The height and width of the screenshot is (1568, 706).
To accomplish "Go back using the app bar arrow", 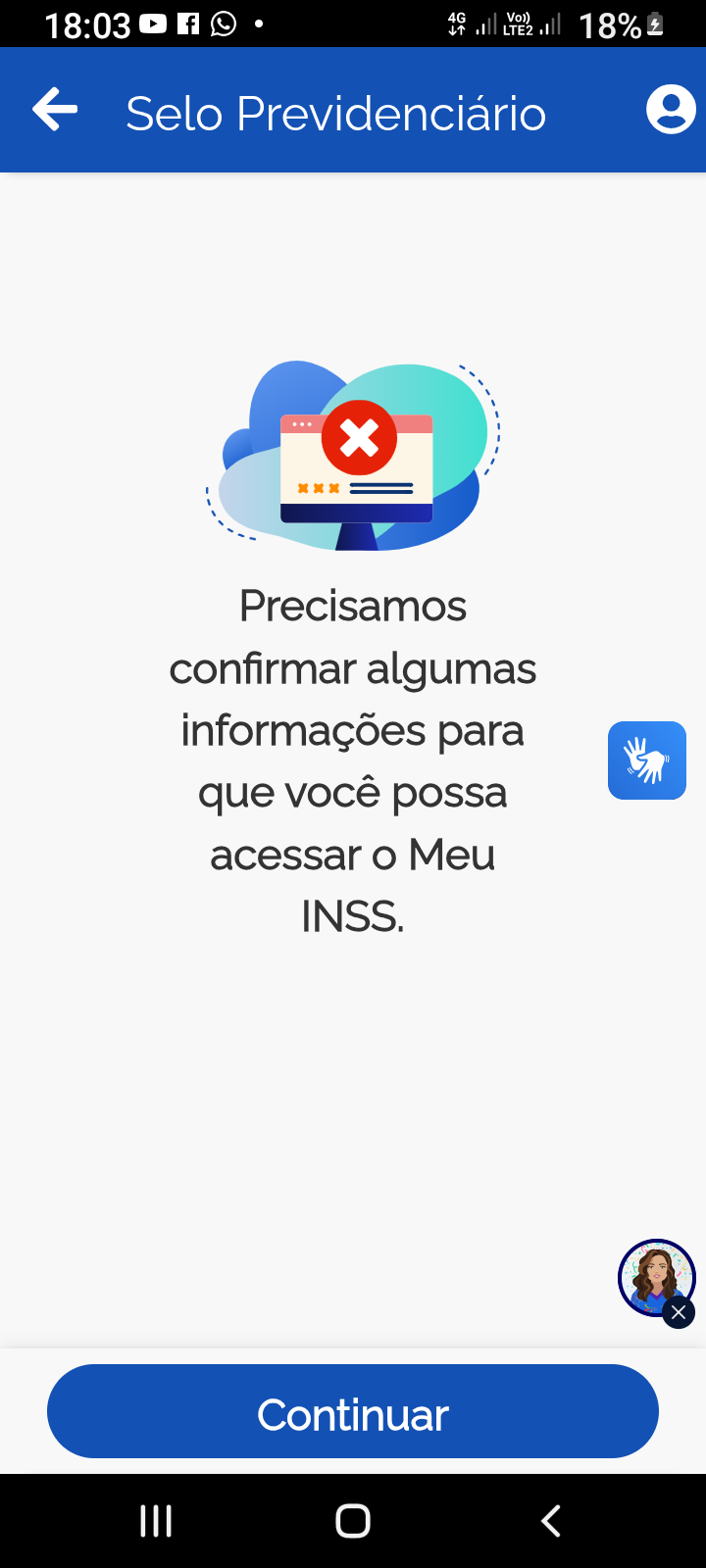I will (x=55, y=110).
